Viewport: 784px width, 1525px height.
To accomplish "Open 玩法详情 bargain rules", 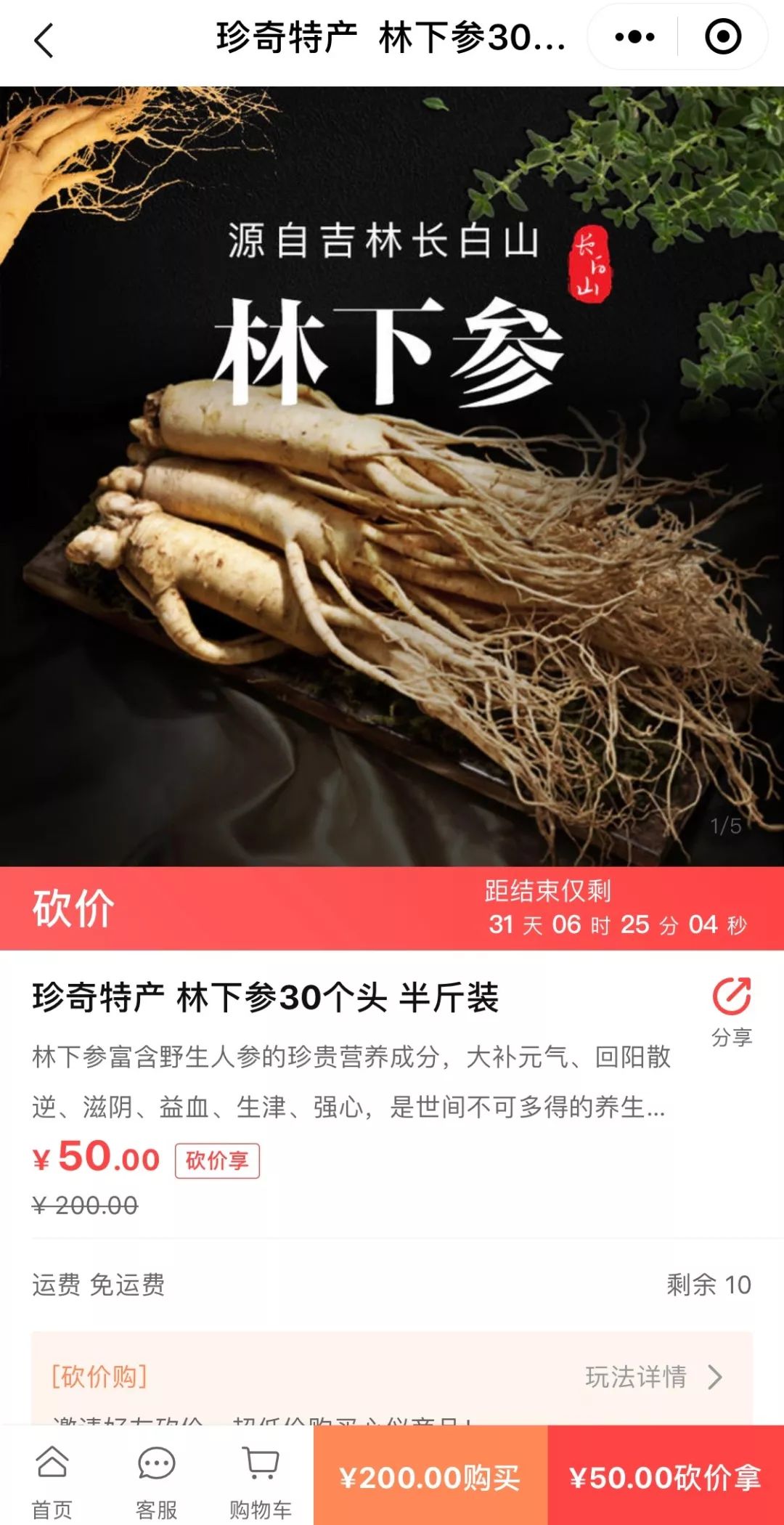I will [653, 1377].
